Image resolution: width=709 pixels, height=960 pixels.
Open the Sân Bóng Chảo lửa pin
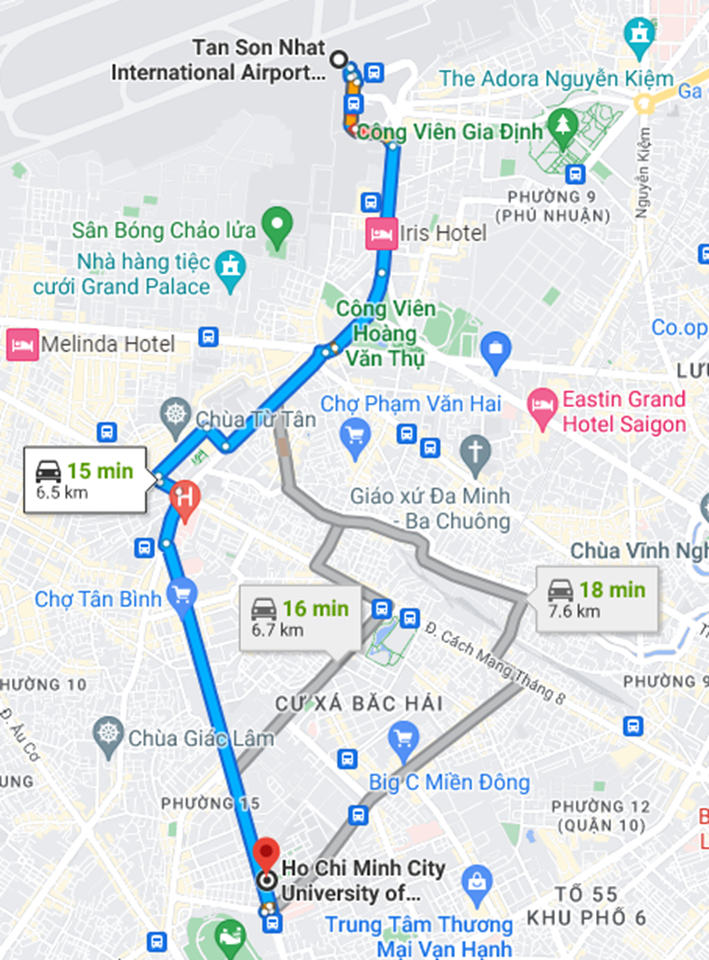click(277, 224)
